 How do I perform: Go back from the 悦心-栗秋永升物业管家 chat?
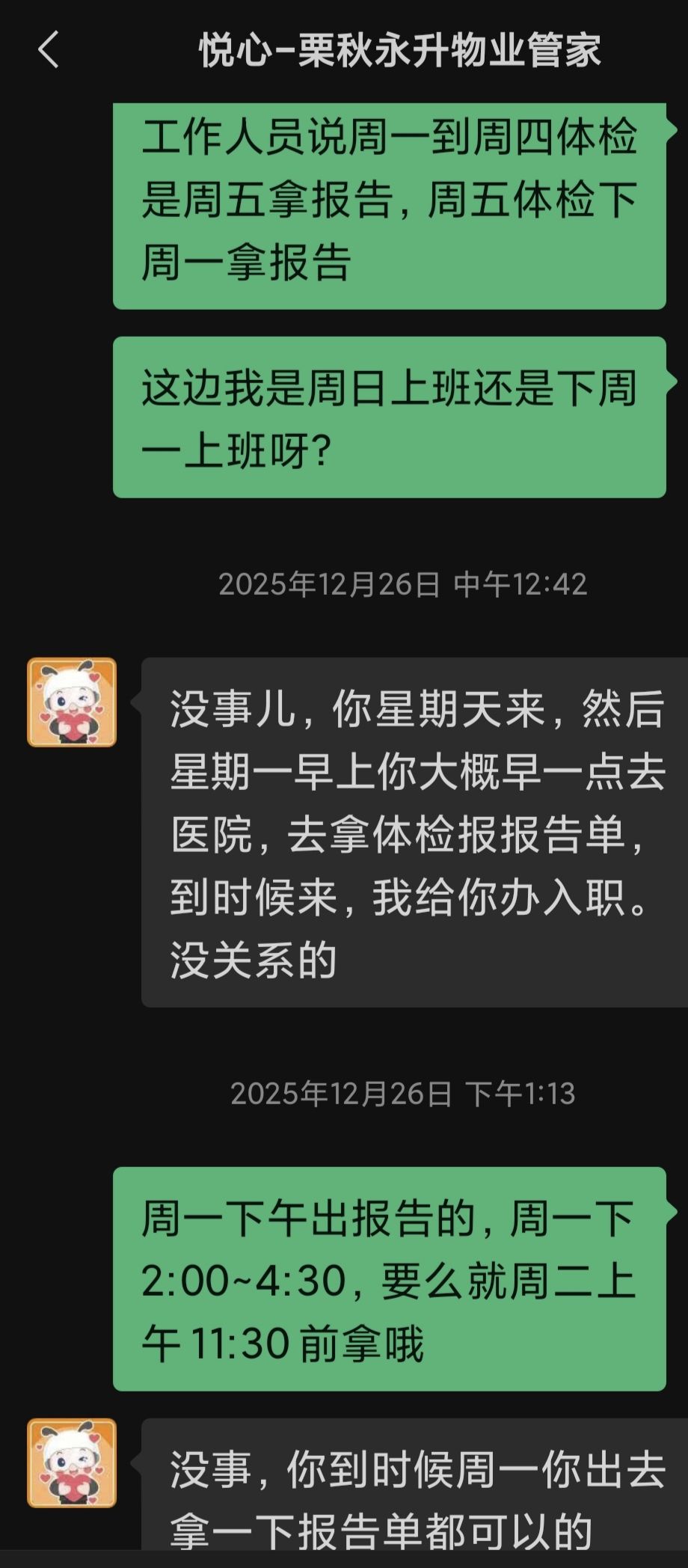point(49,50)
